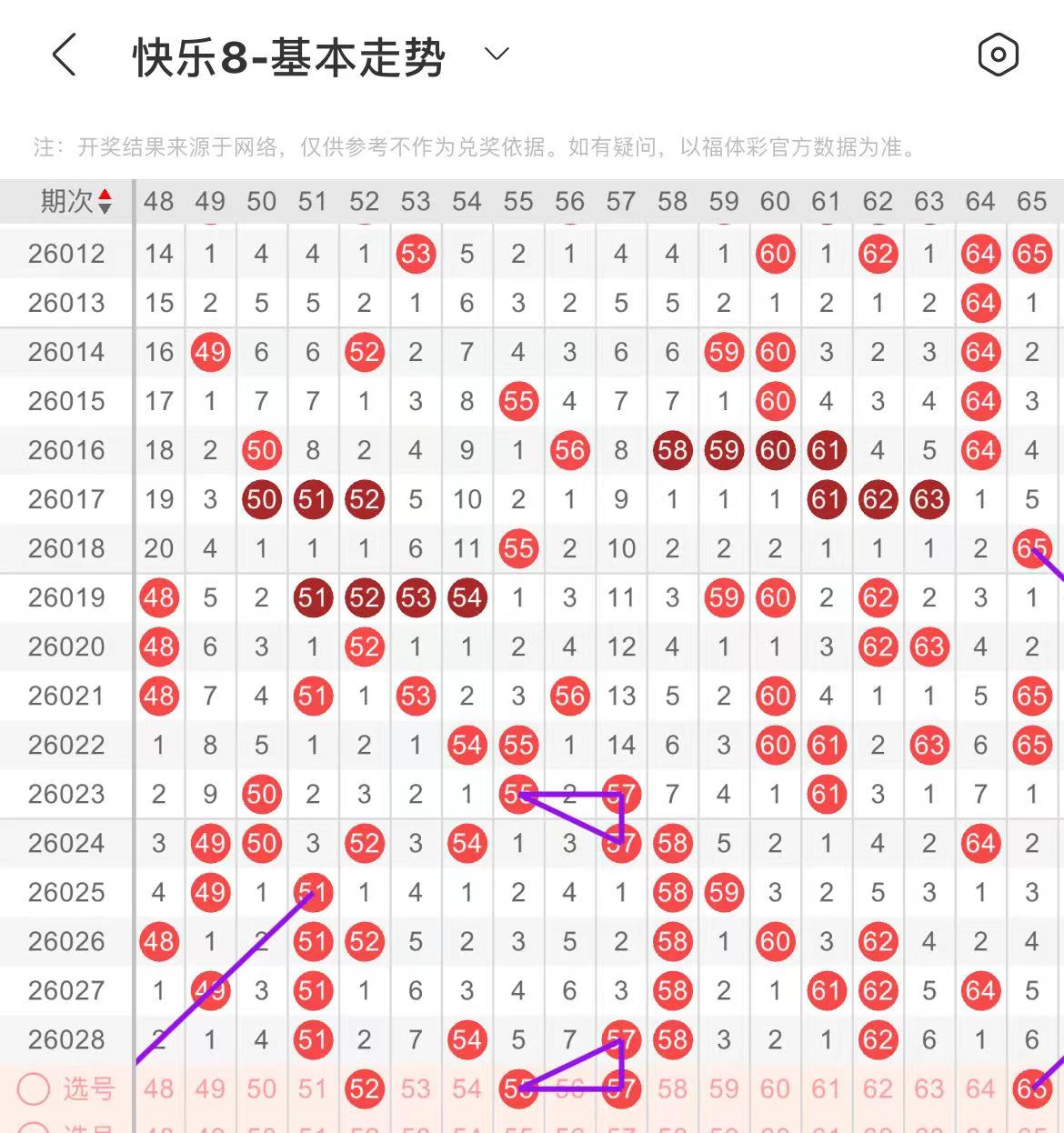The height and width of the screenshot is (1133, 1064).
Task: Pick number 50 in the 选号 row
Action: coord(261,1088)
